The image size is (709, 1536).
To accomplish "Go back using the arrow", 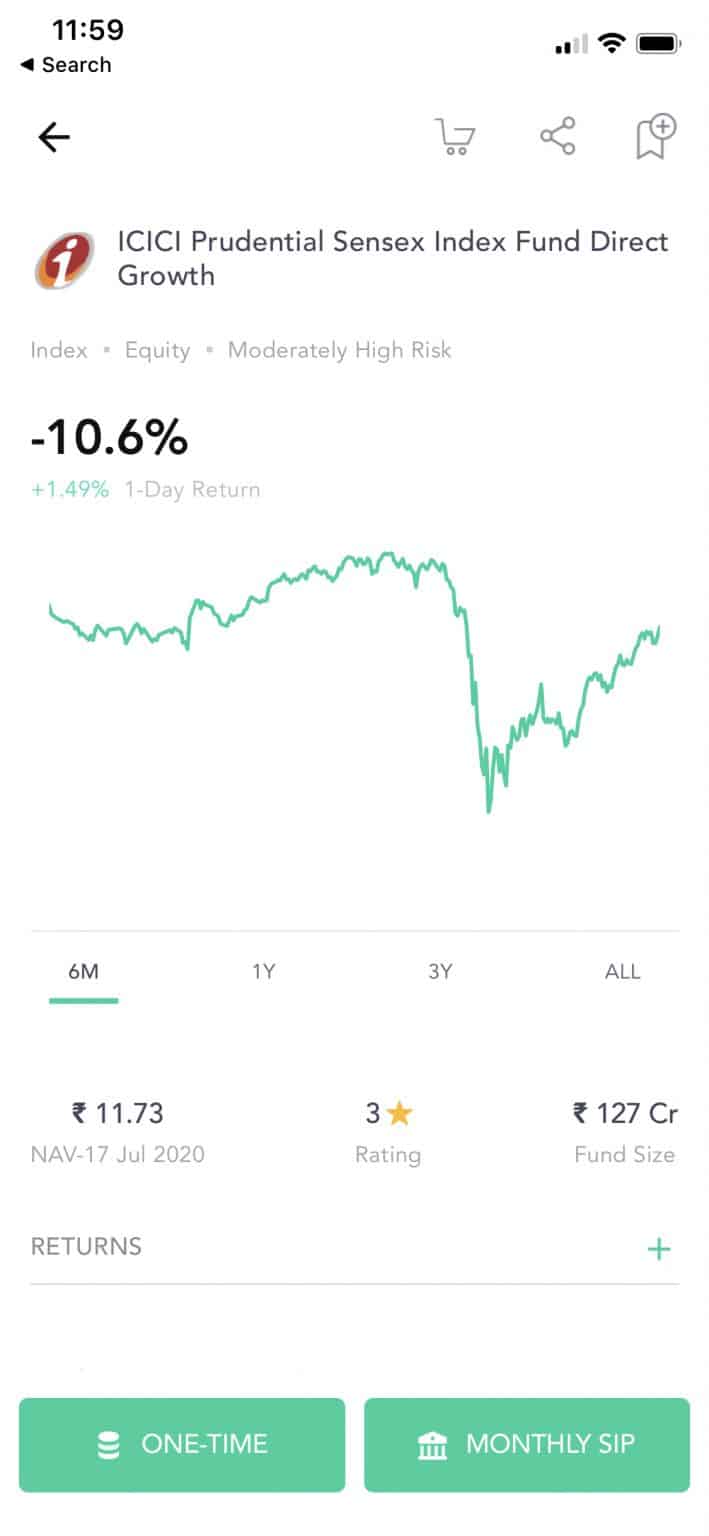I will 54,137.
